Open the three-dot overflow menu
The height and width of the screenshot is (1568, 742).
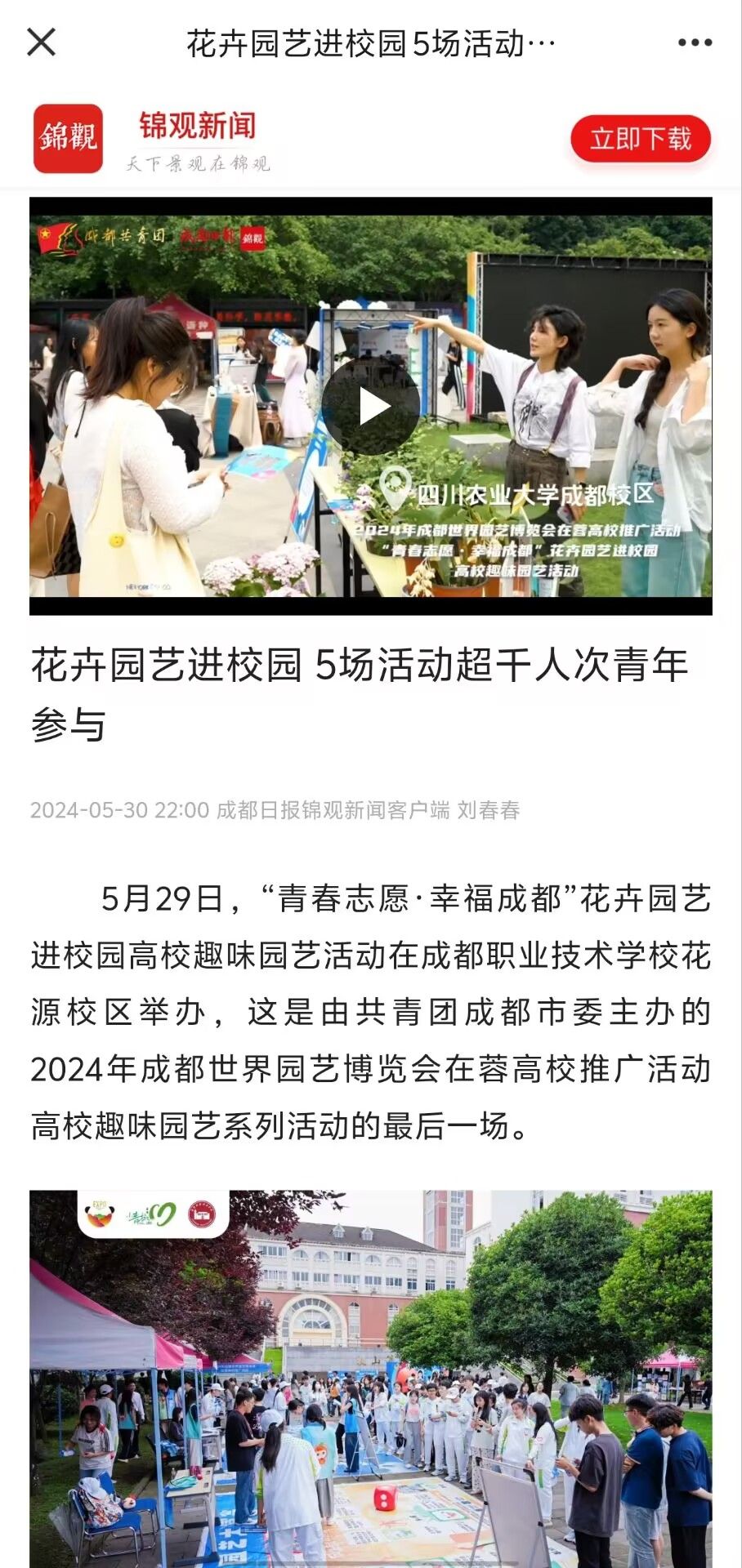695,42
